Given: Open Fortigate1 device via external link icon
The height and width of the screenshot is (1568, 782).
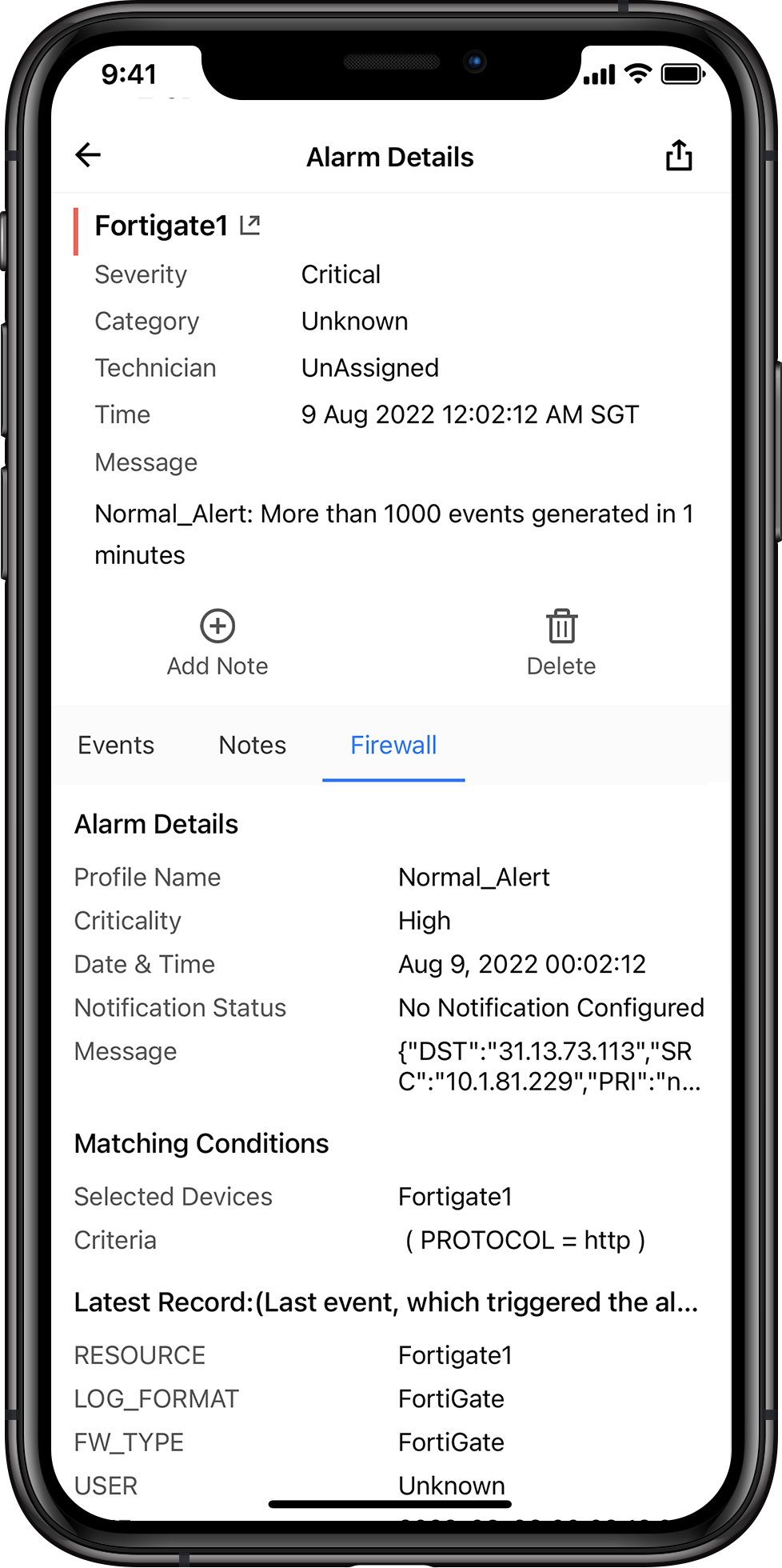Looking at the screenshot, I should (250, 226).
